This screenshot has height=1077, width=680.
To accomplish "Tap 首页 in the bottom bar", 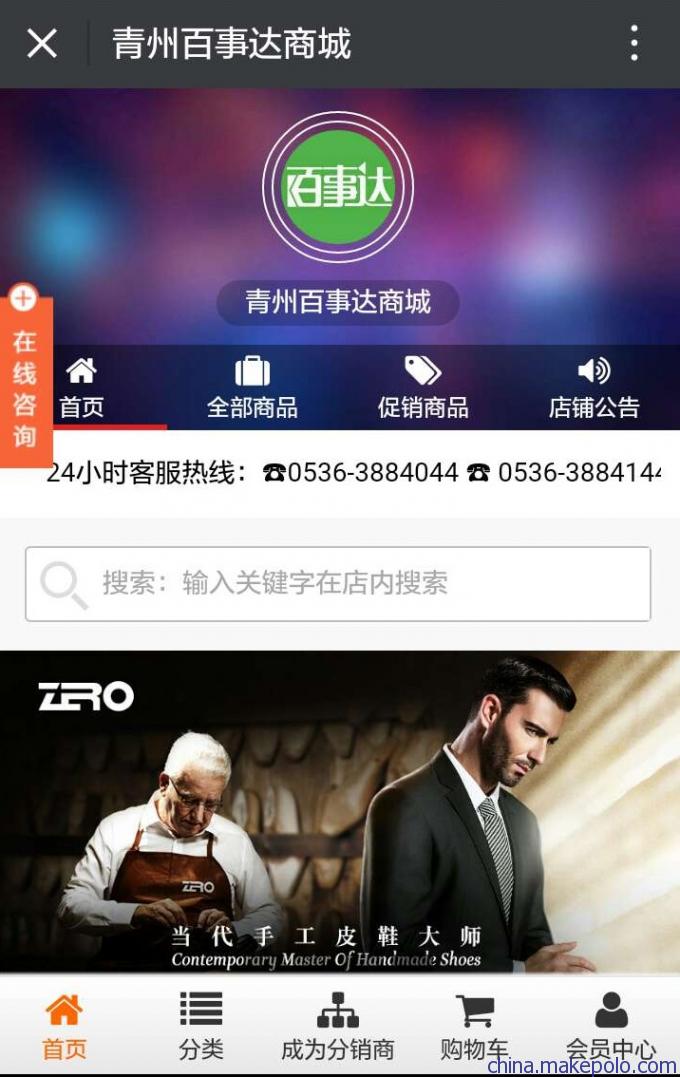I will [x=64, y=1026].
